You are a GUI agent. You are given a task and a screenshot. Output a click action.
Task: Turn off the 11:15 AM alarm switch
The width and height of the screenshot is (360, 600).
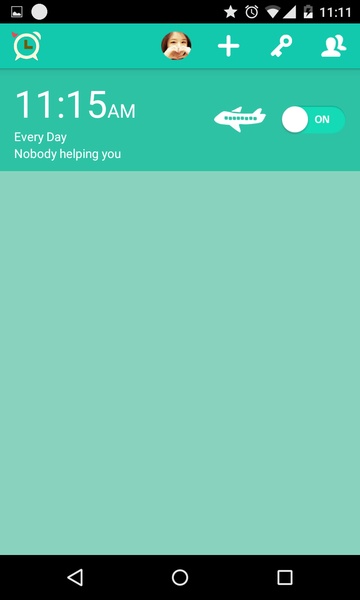coord(313,120)
